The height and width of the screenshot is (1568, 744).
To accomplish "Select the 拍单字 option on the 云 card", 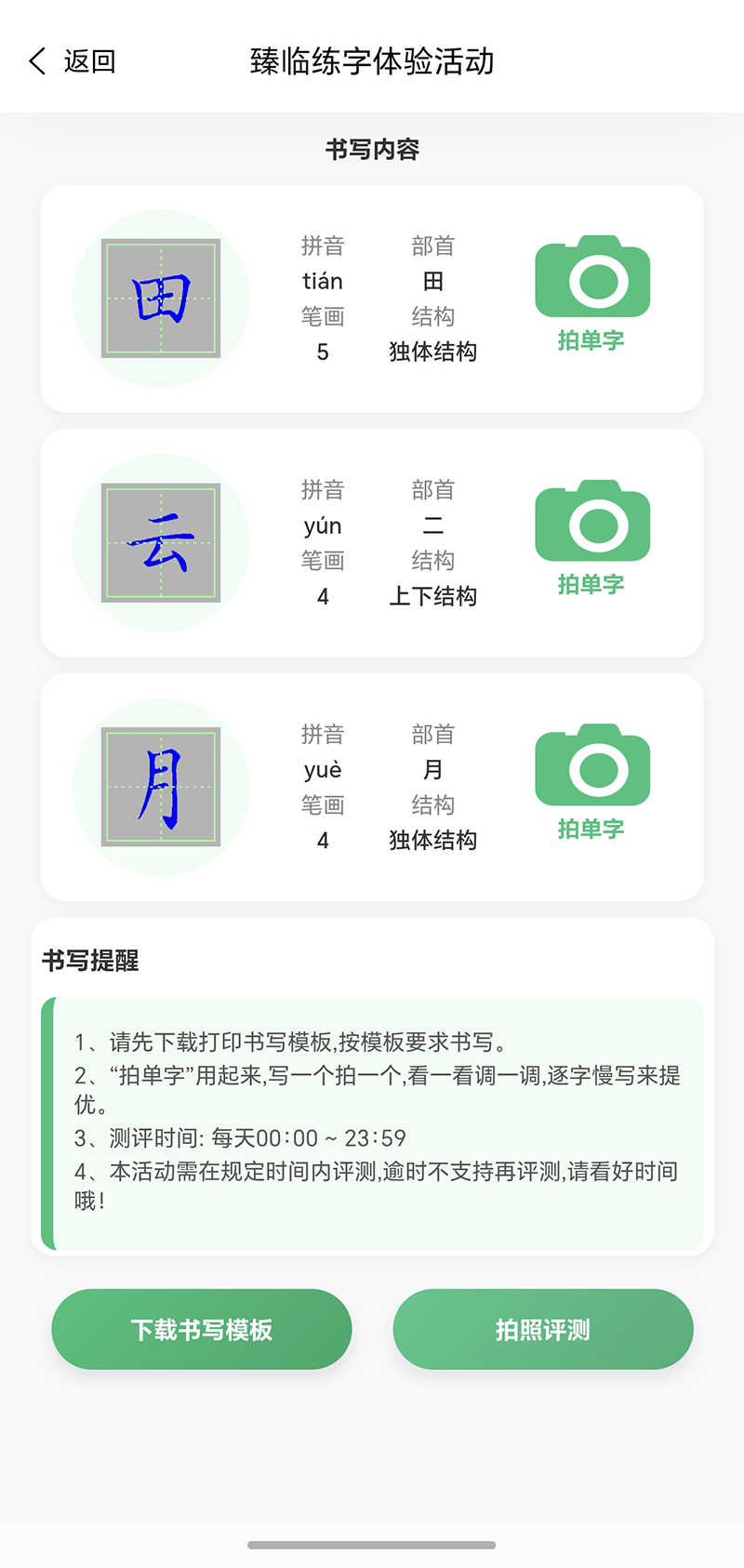I will coord(590,586).
